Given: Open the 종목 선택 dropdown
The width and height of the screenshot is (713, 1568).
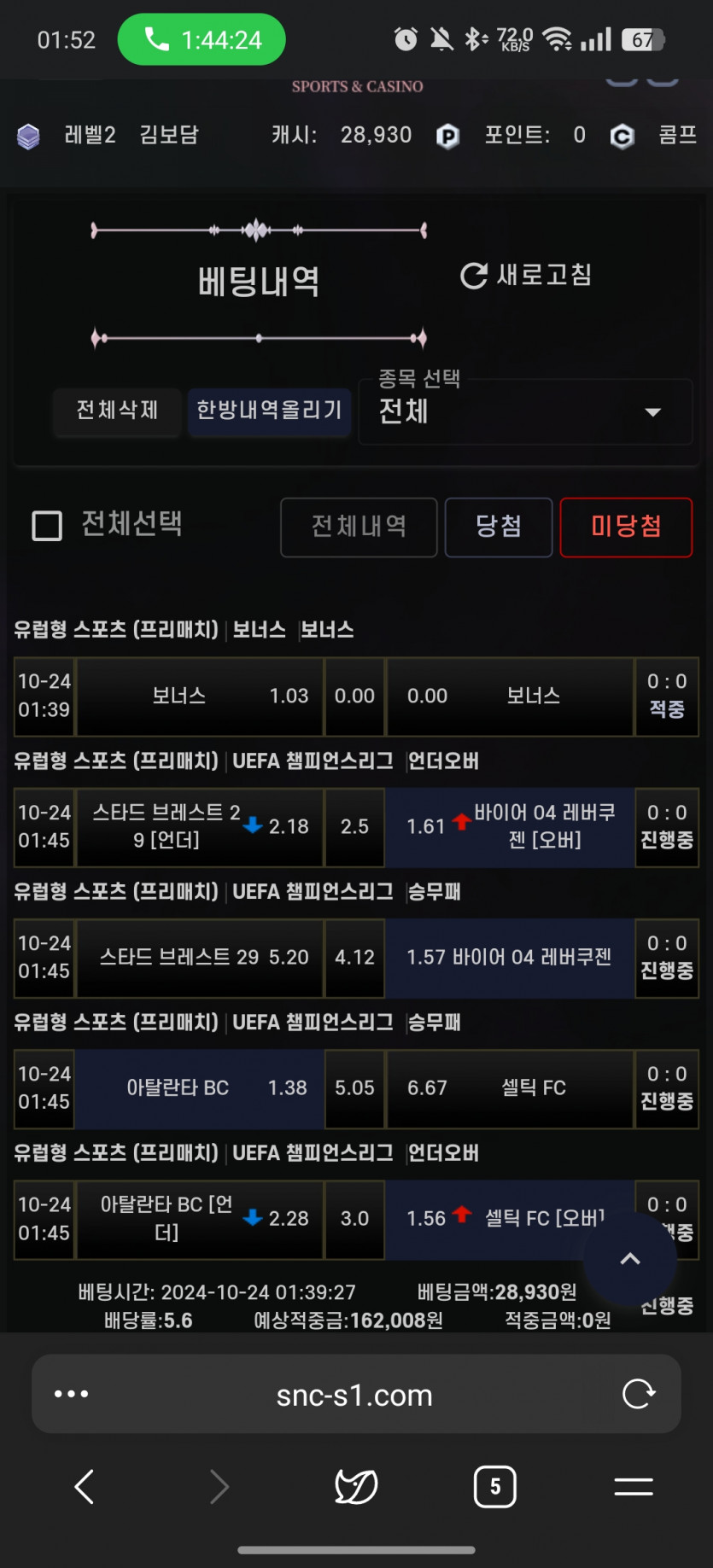Looking at the screenshot, I should click(x=525, y=412).
